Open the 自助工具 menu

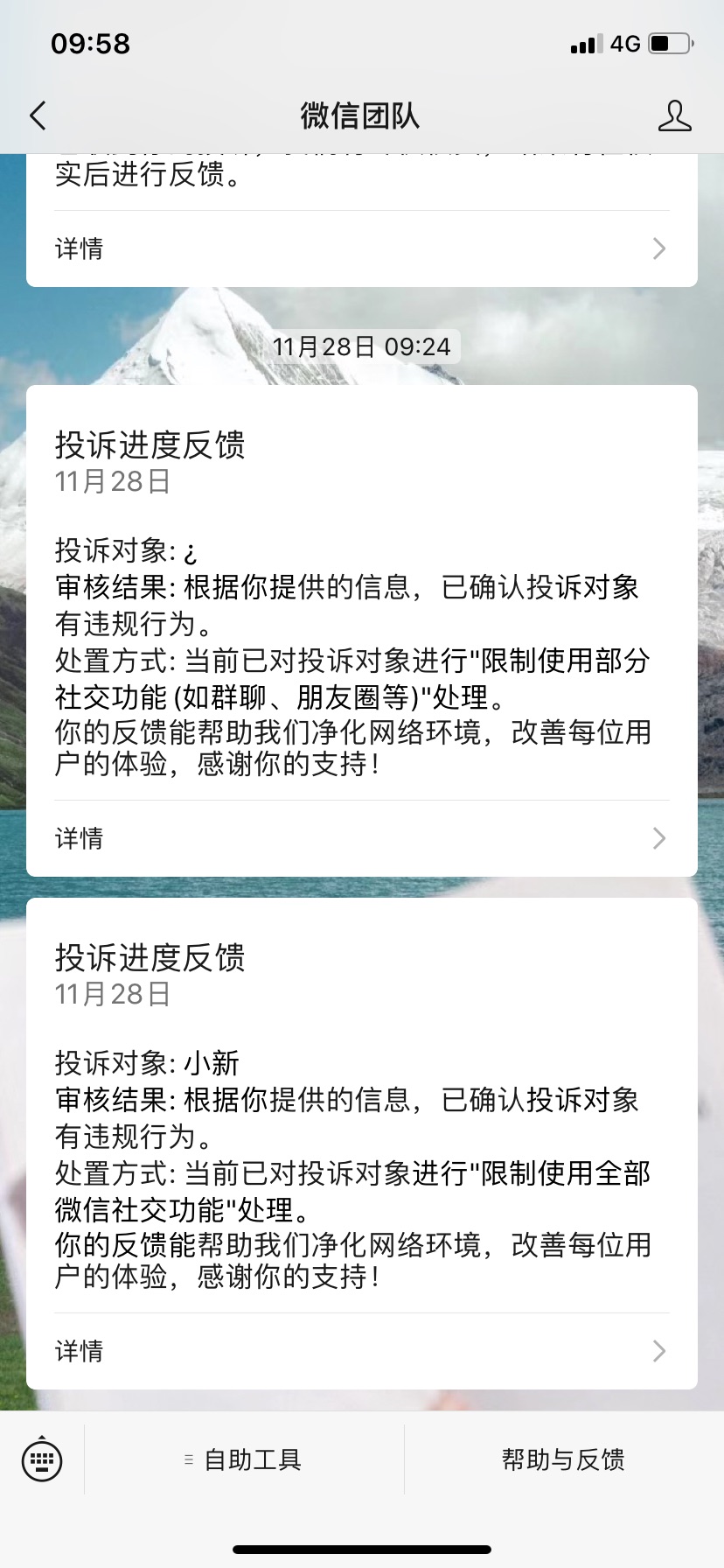point(244,1459)
